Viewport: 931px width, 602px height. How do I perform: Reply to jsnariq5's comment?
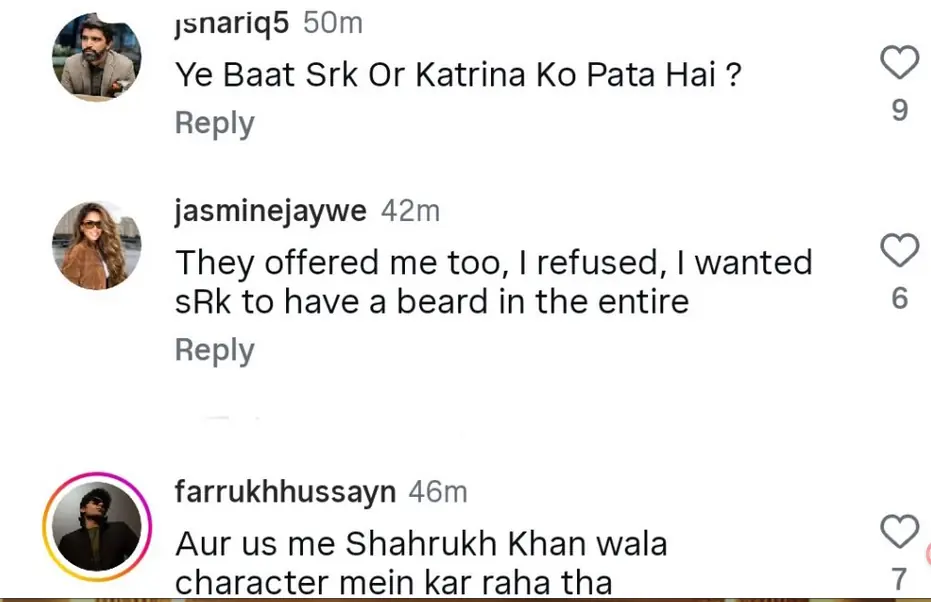tap(214, 123)
